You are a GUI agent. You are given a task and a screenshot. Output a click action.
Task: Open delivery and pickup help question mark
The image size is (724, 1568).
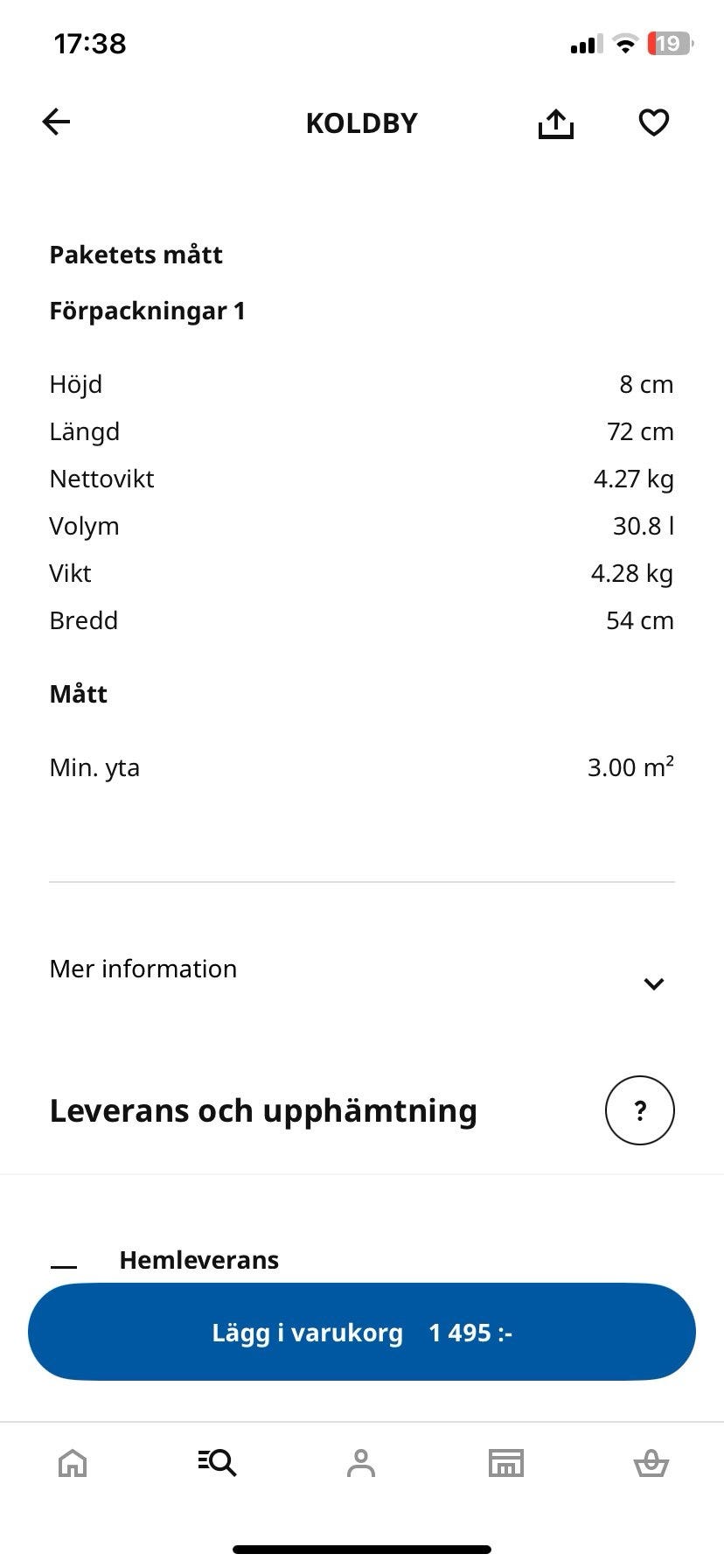pos(639,1110)
